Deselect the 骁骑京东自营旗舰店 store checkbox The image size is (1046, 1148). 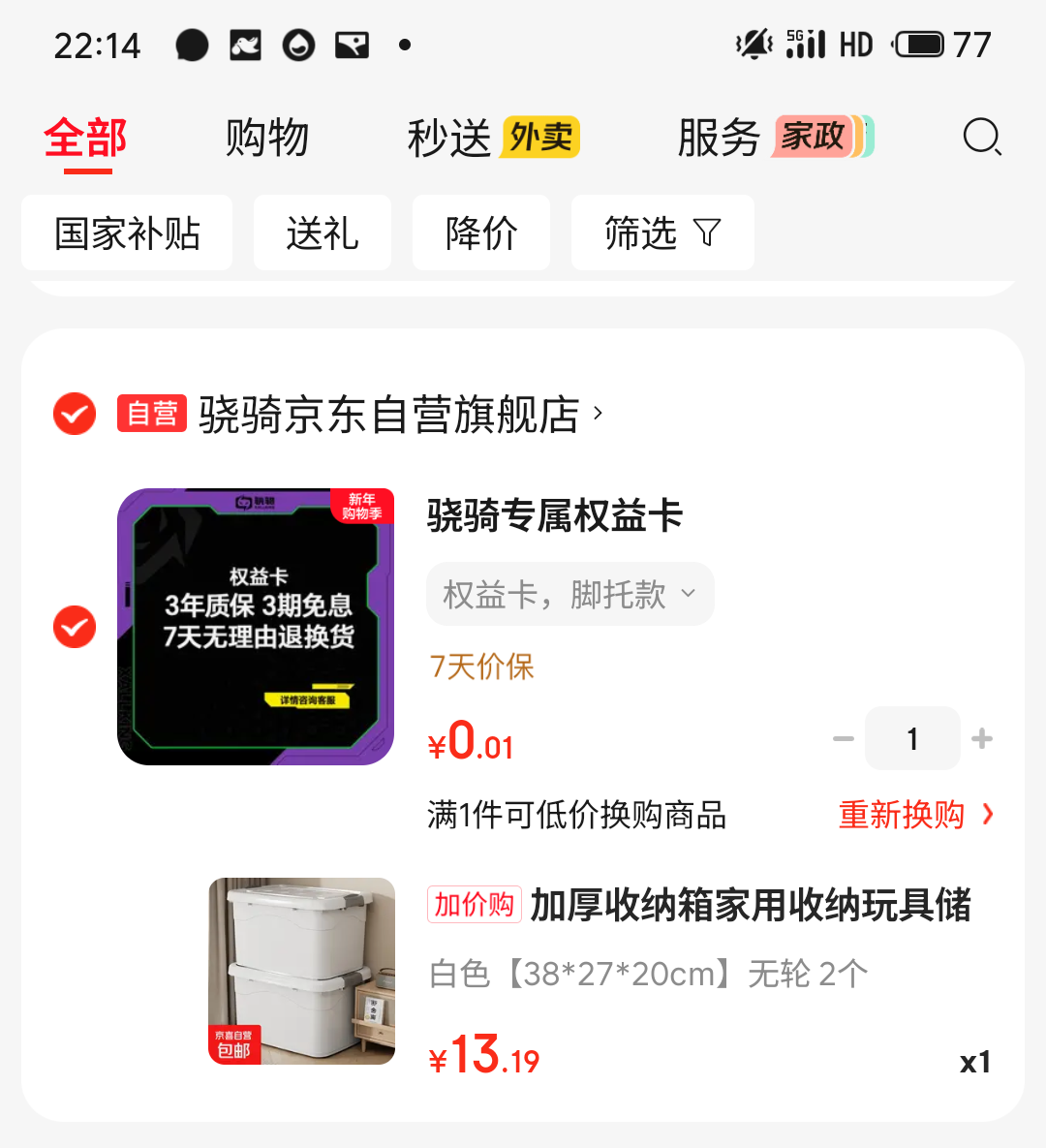74,413
